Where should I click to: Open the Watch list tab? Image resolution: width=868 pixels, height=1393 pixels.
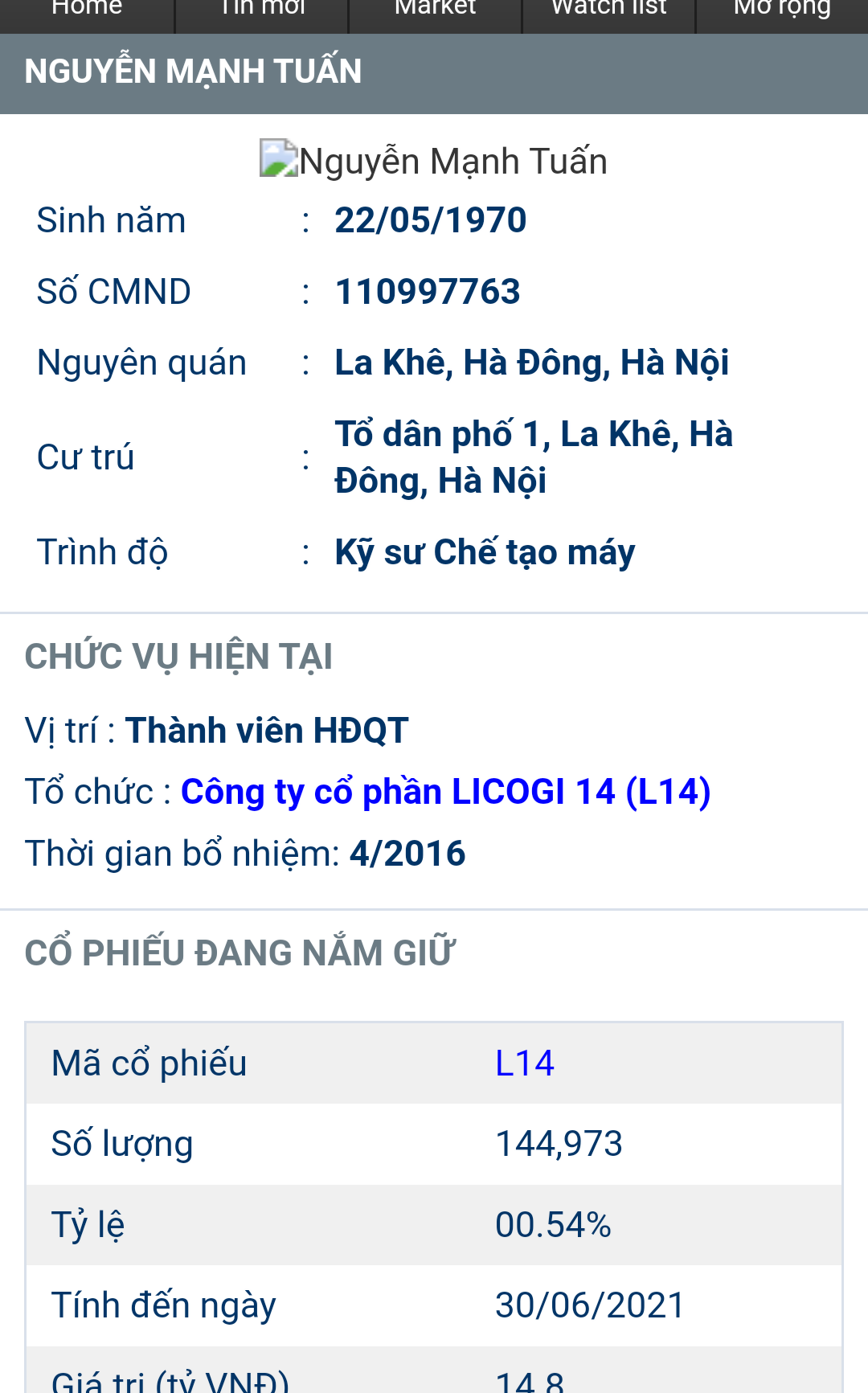coord(608,11)
